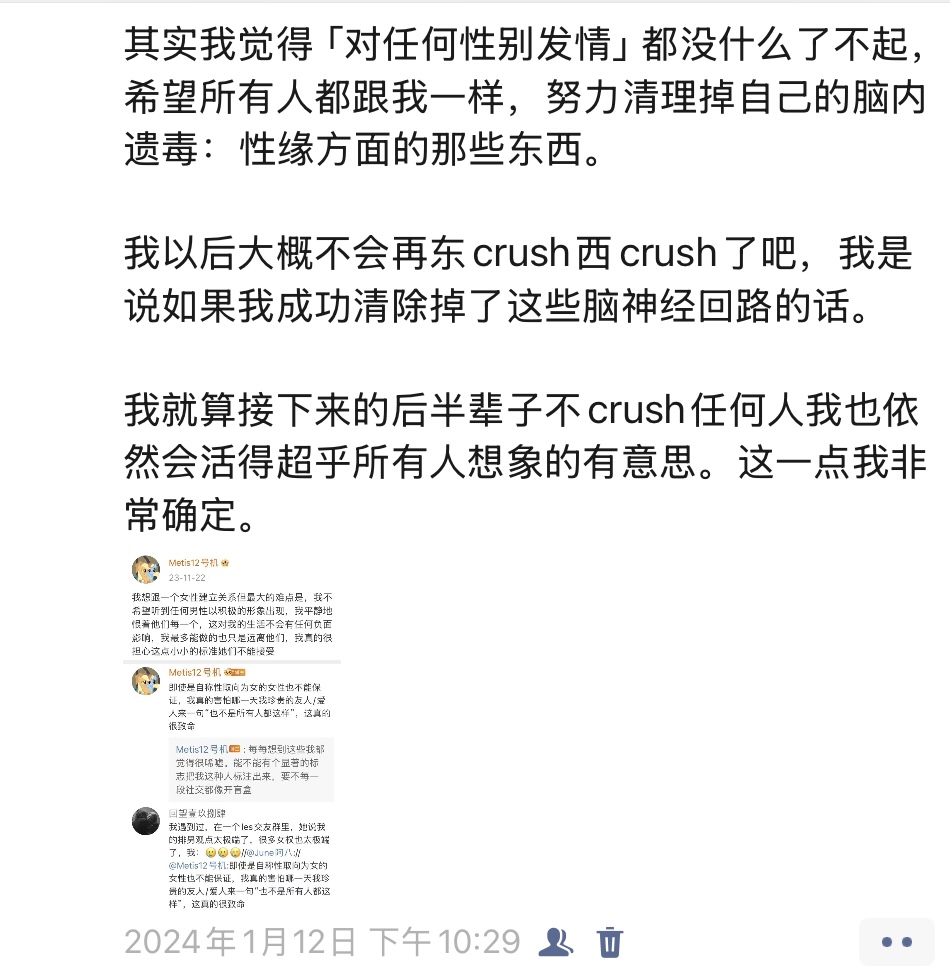View who can see this post
The width and height of the screenshot is (950, 971).
[556, 942]
